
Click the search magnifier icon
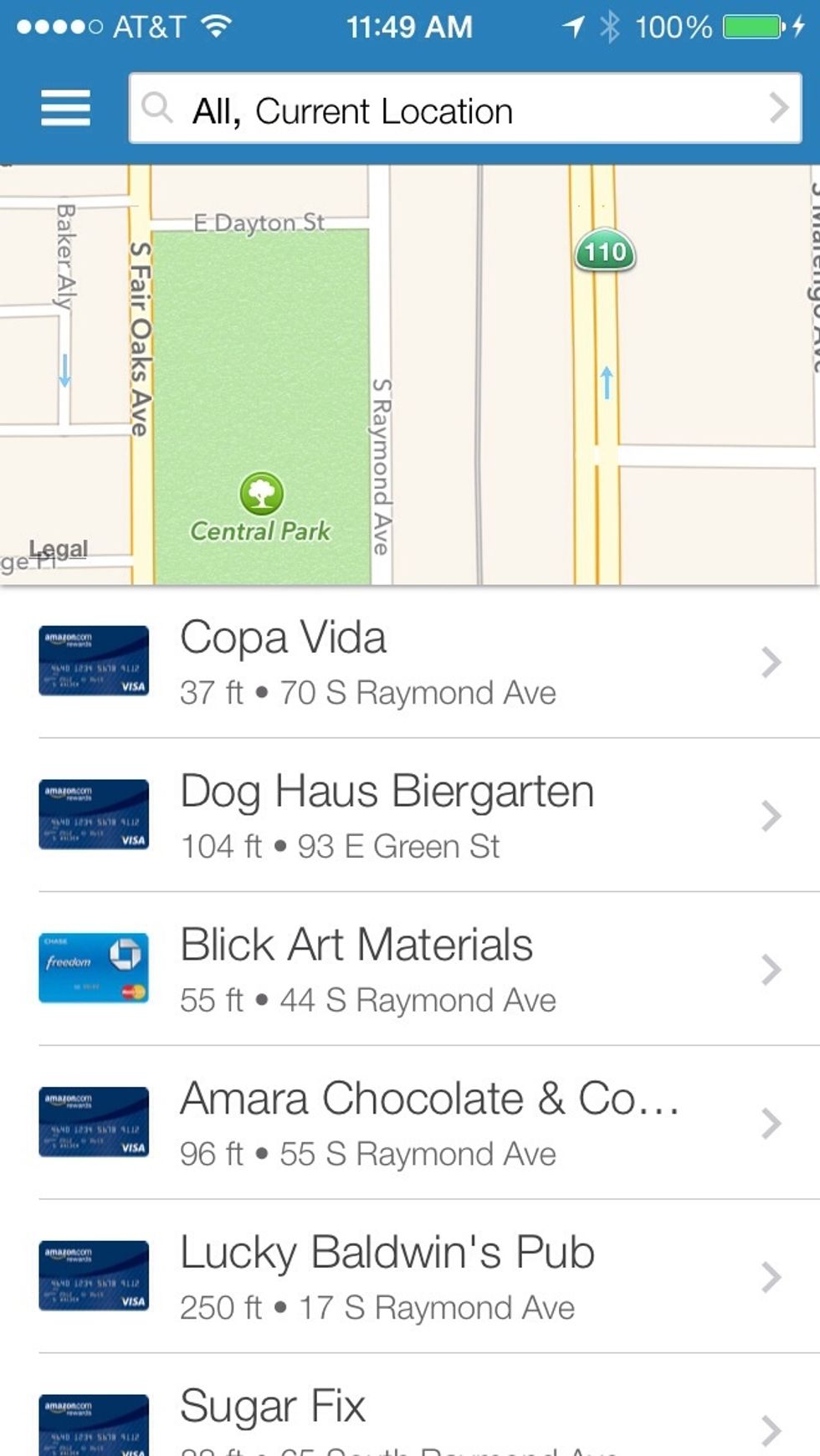(x=159, y=109)
